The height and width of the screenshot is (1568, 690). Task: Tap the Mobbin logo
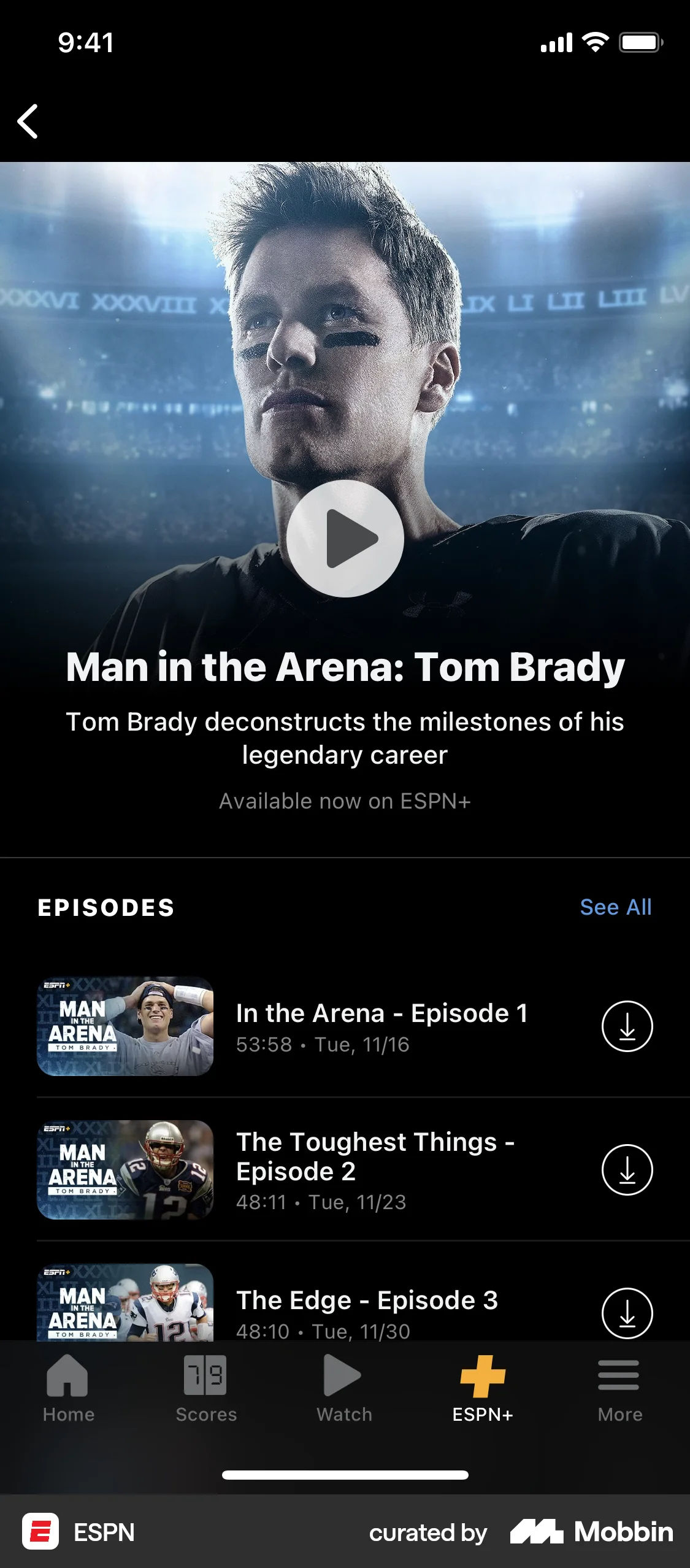click(591, 1532)
